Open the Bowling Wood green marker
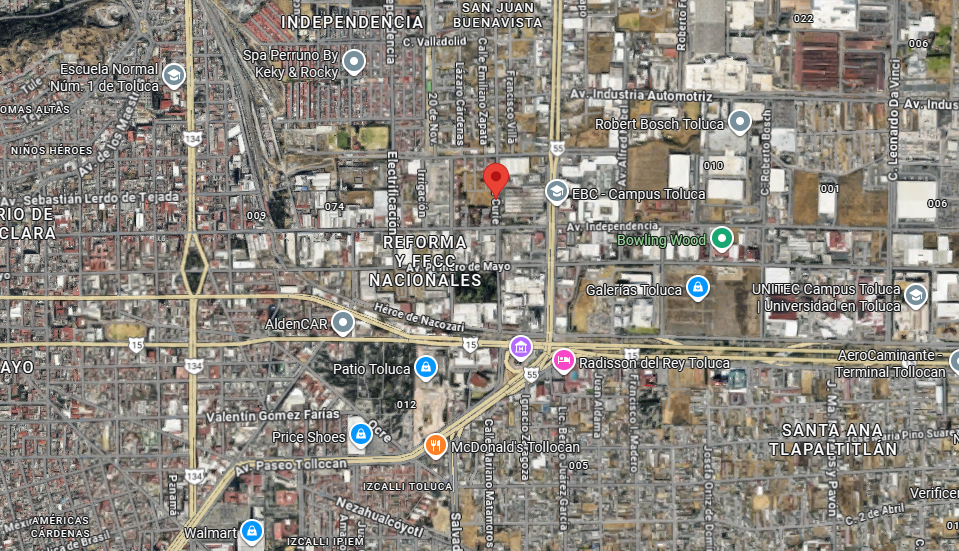This screenshot has width=959, height=551. [722, 239]
